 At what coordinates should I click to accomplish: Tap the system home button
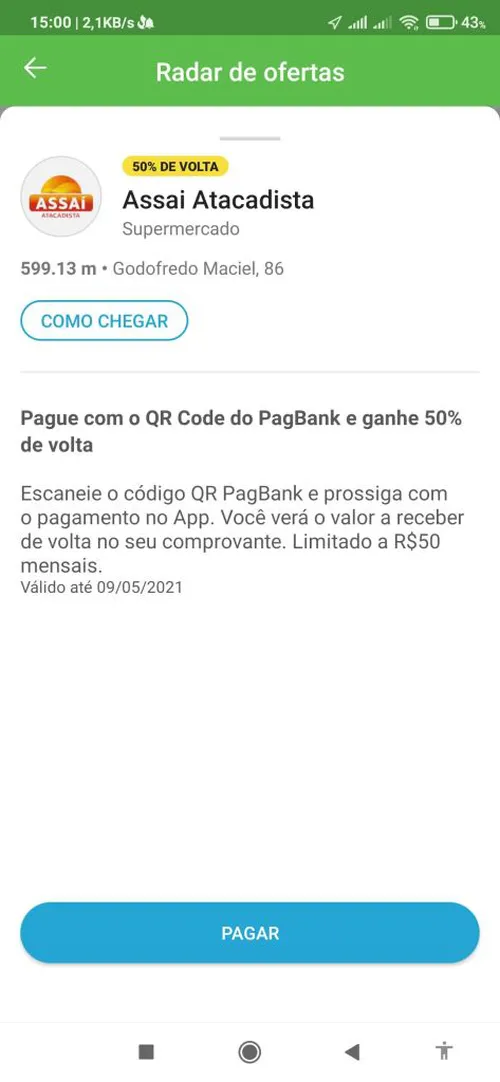(x=249, y=1052)
